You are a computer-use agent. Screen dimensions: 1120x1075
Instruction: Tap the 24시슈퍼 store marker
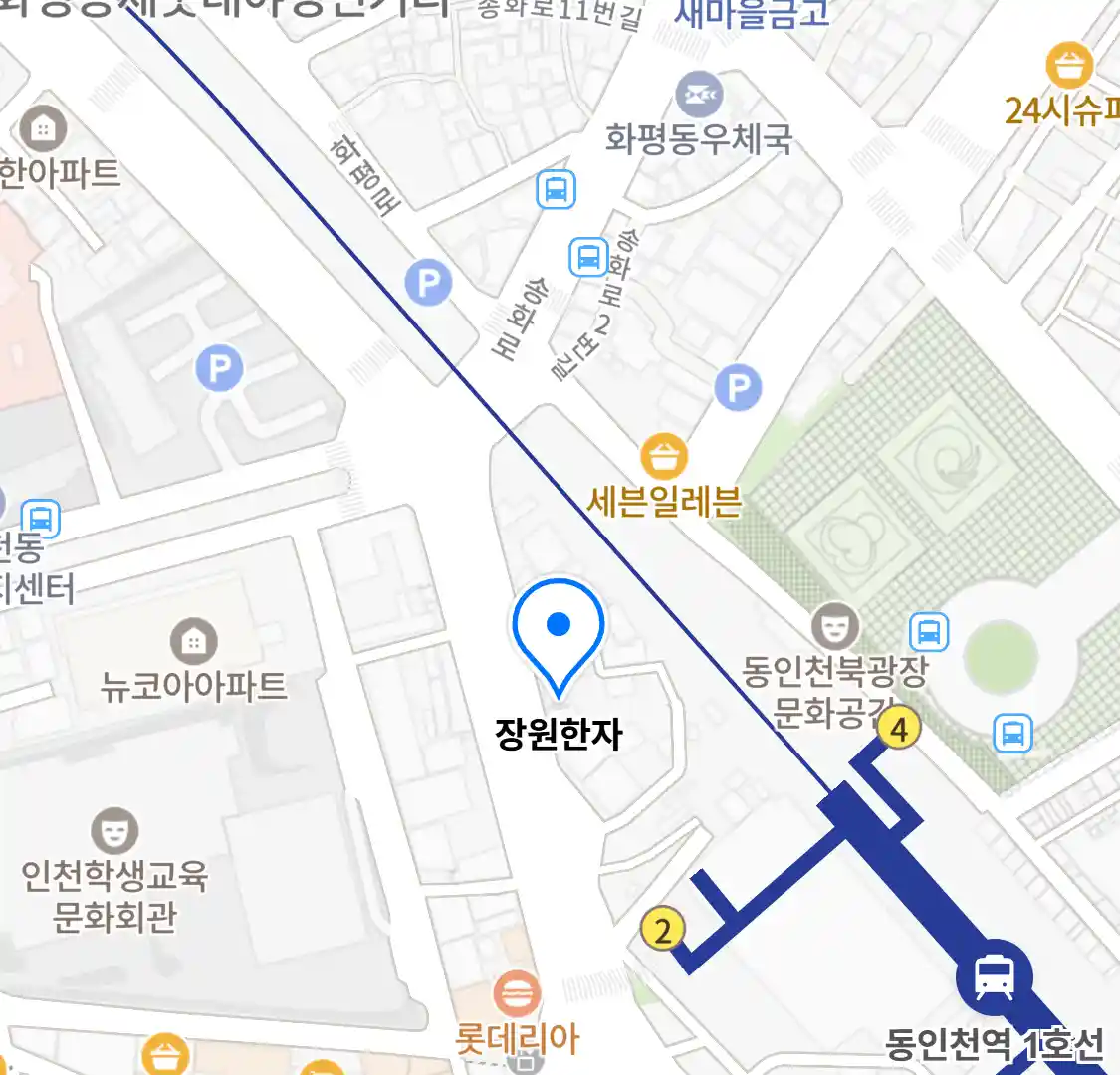click(x=1070, y=66)
